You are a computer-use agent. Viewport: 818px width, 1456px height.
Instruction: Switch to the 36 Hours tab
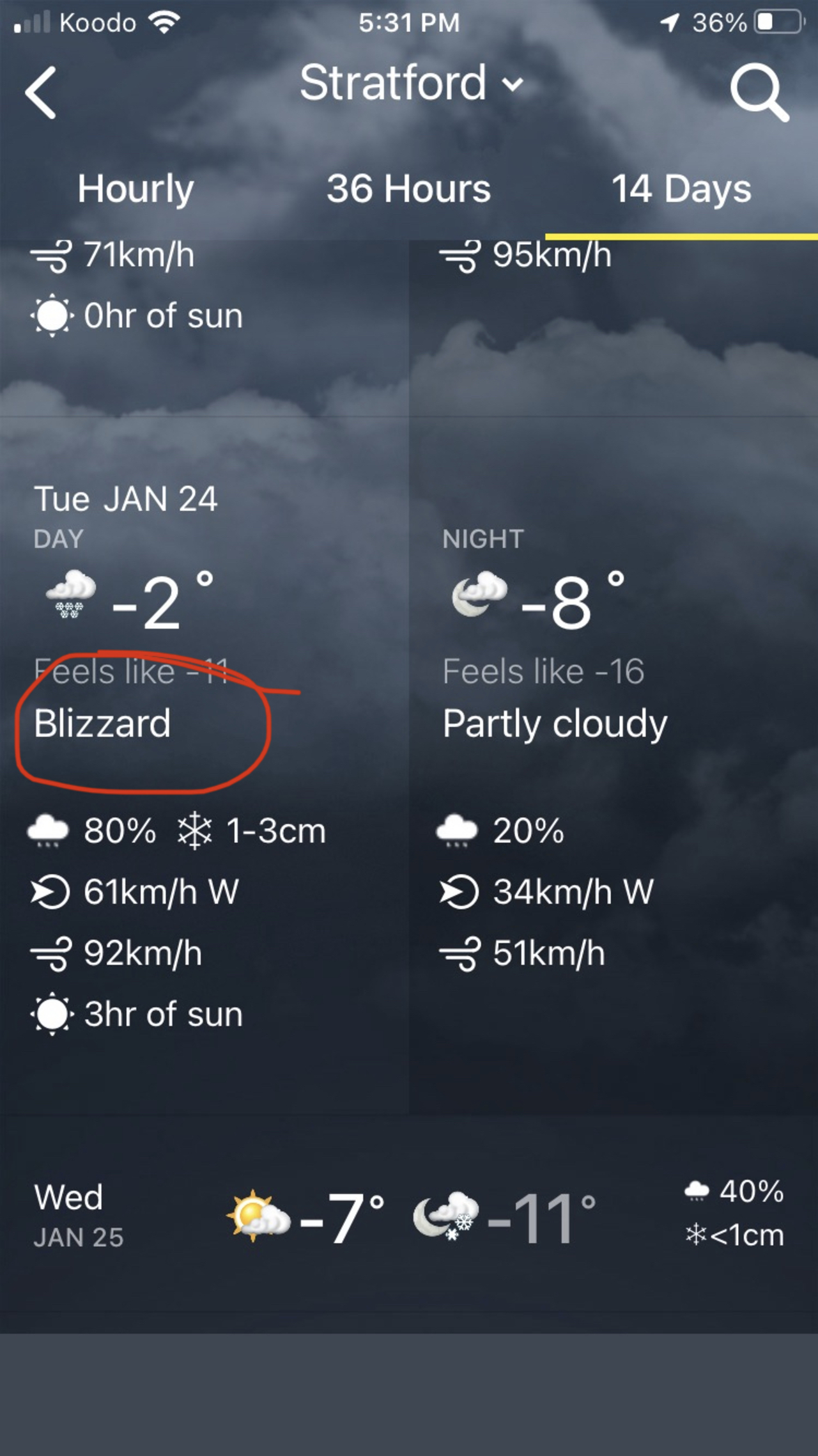[x=408, y=189]
